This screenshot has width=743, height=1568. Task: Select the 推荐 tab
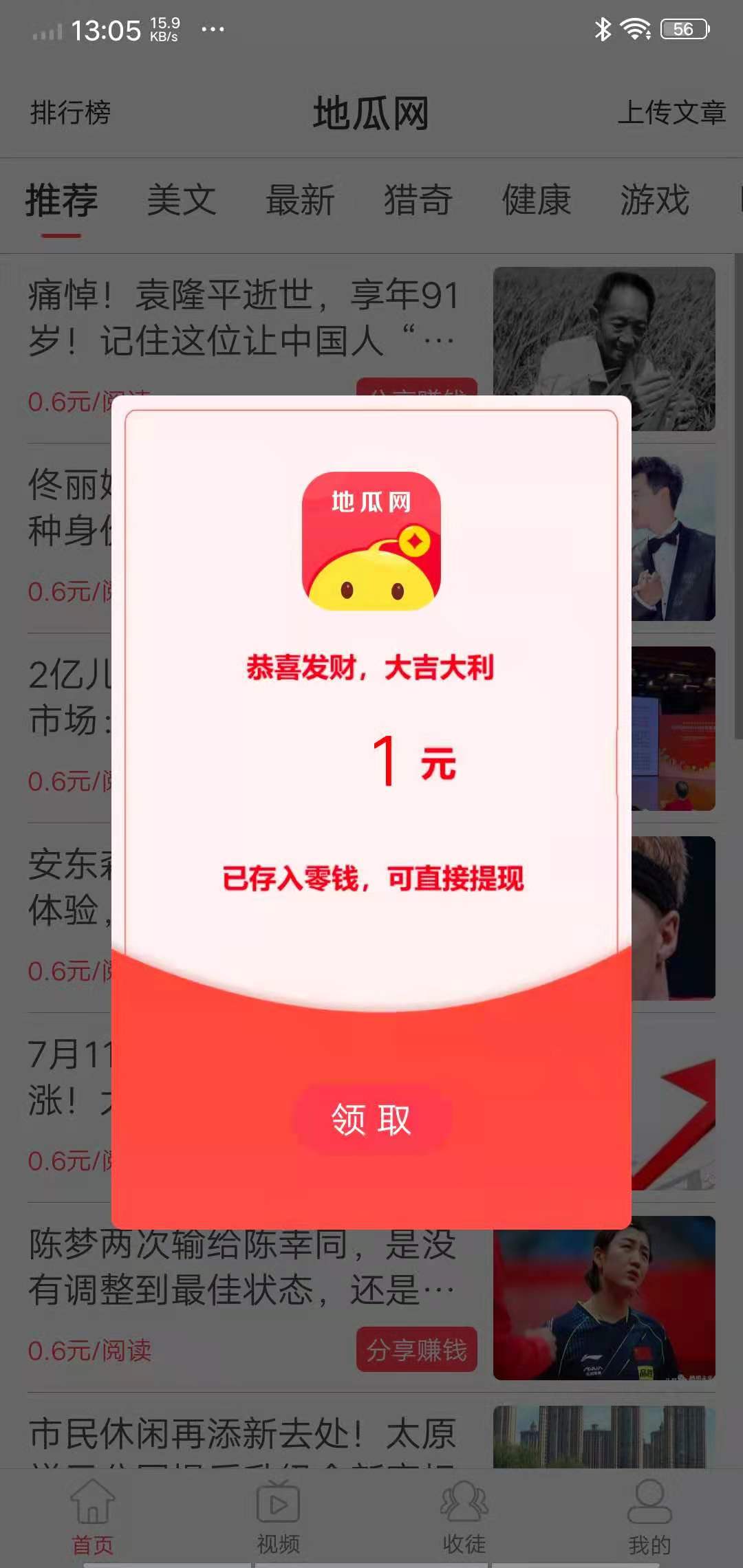(x=62, y=201)
